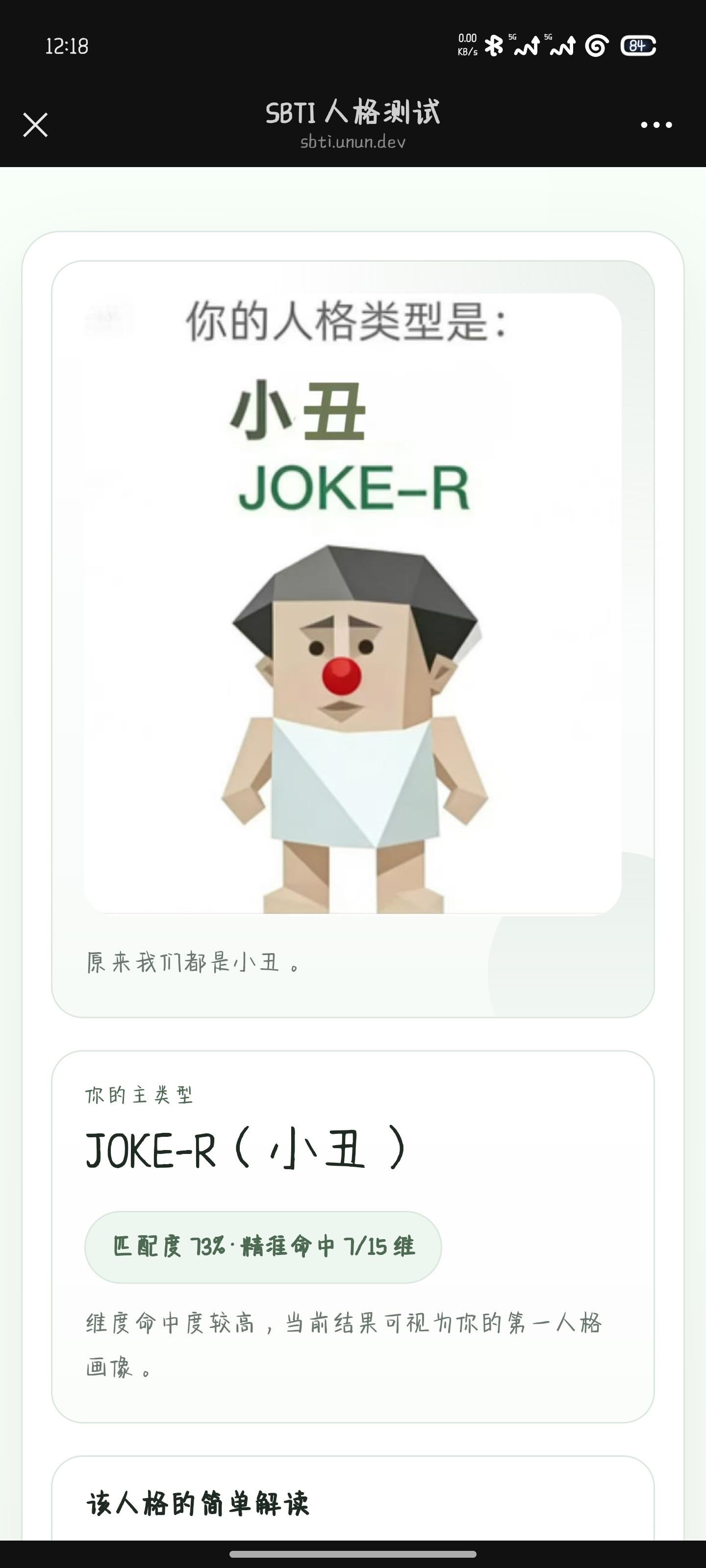706x1568 pixels.
Task: Open the three-dot overflow menu
Action: (656, 125)
